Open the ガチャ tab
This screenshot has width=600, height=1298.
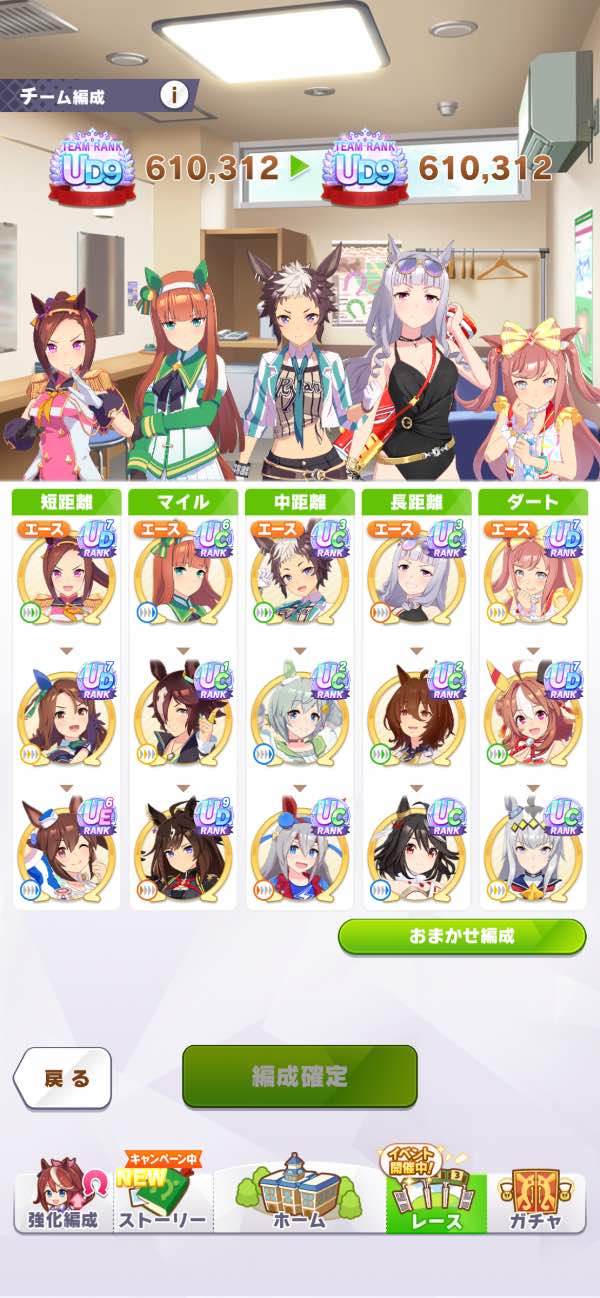tap(536, 1200)
